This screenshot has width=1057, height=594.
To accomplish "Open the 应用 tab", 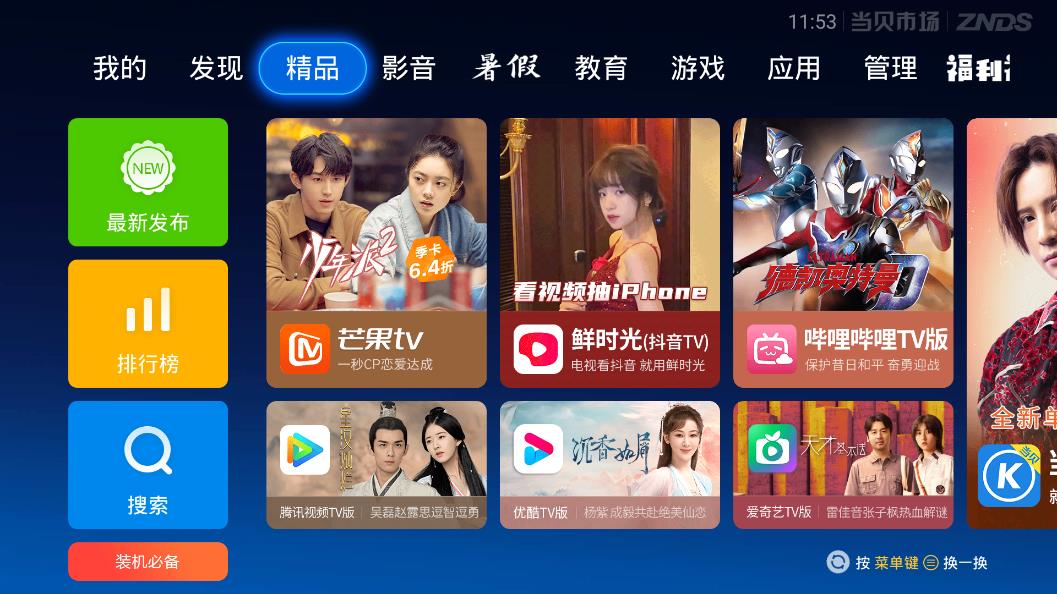I will coord(794,68).
